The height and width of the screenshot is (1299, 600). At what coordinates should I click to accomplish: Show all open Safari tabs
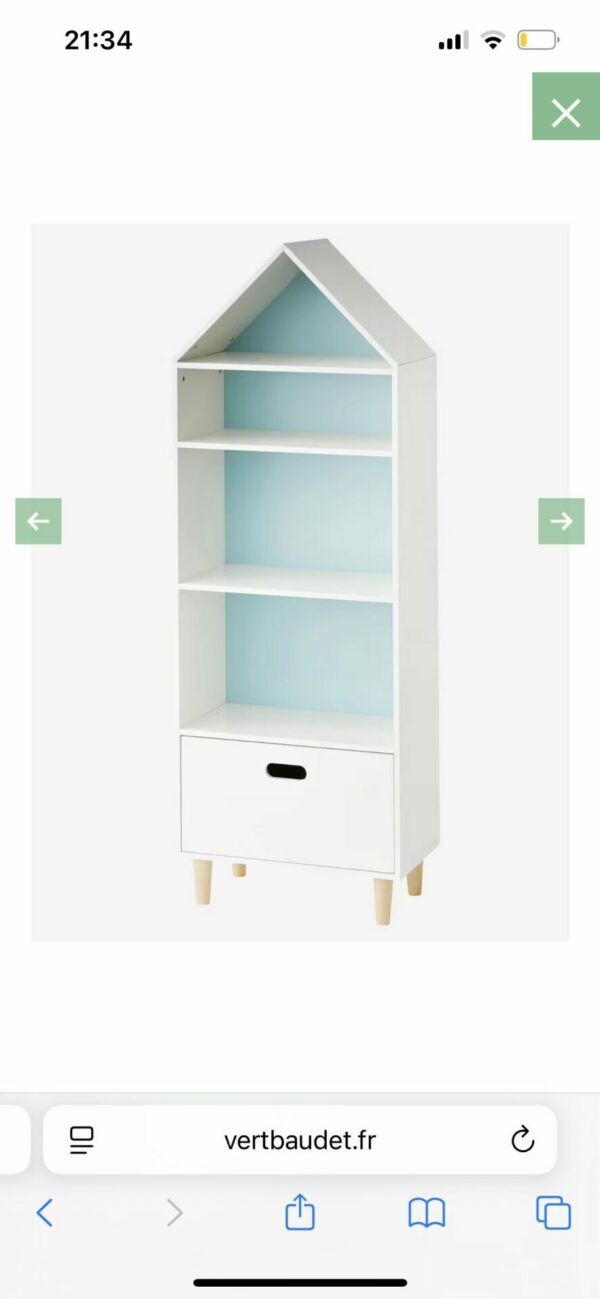pyautogui.click(x=553, y=1213)
